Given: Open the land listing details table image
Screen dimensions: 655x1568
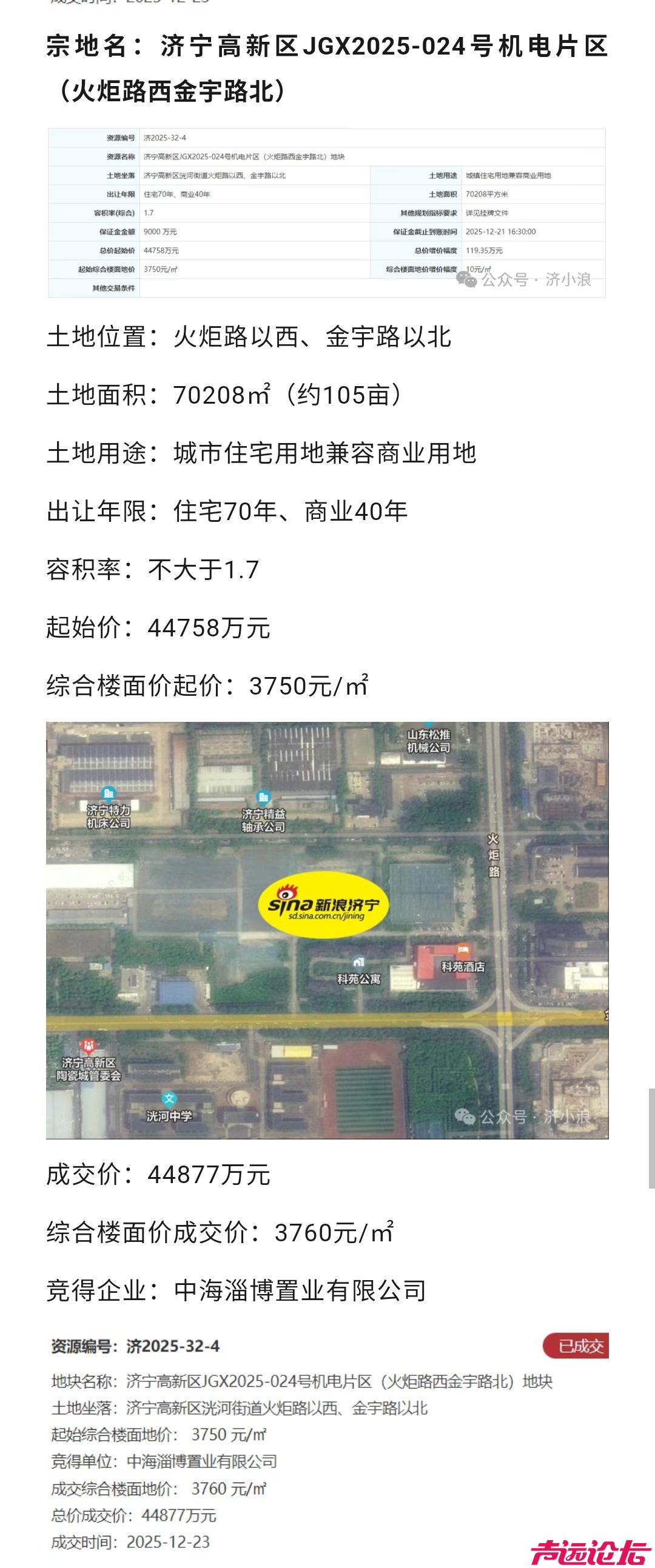Looking at the screenshot, I should (326, 212).
